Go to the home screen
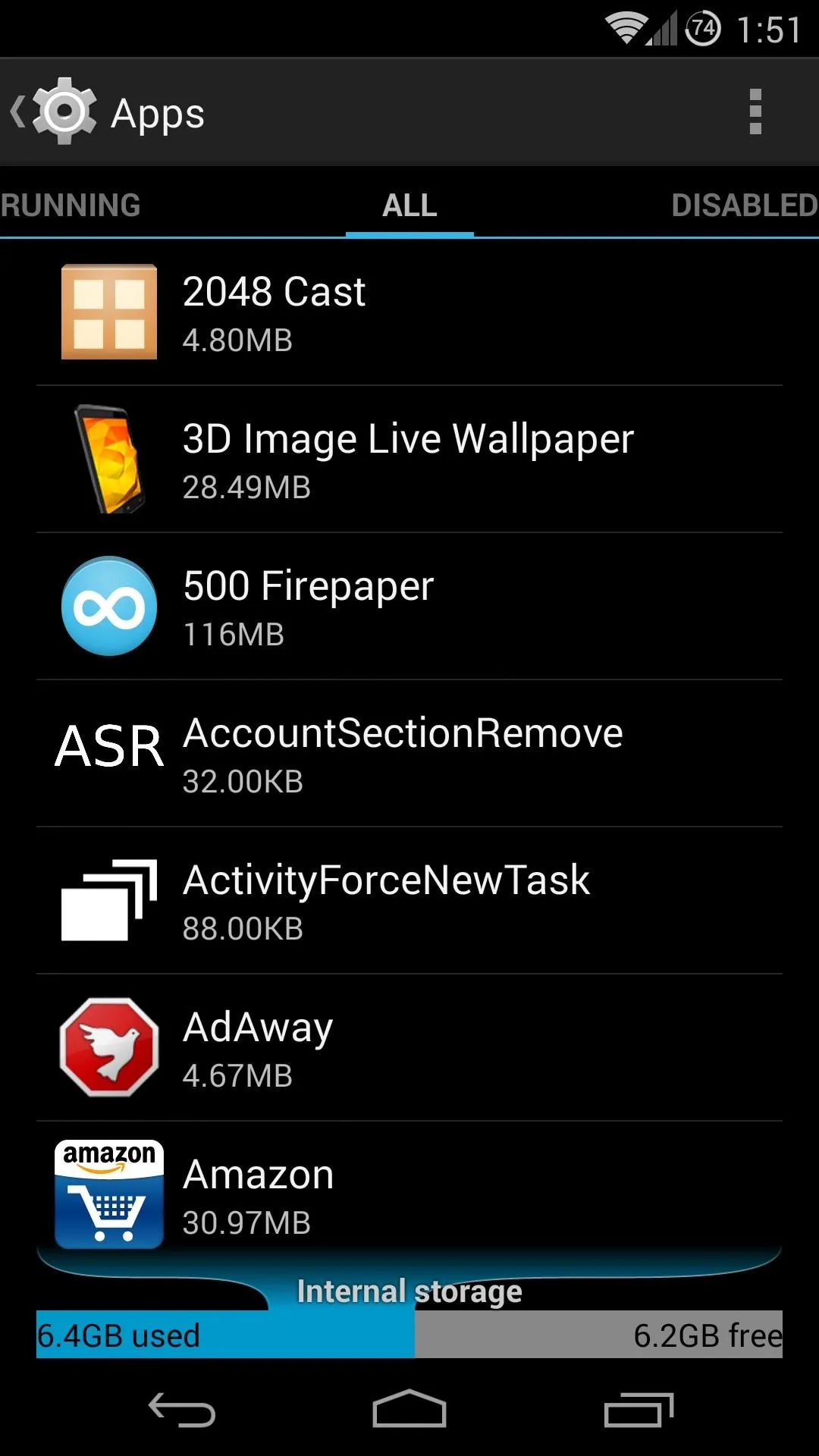Image resolution: width=819 pixels, height=1456 pixels. (409, 1410)
